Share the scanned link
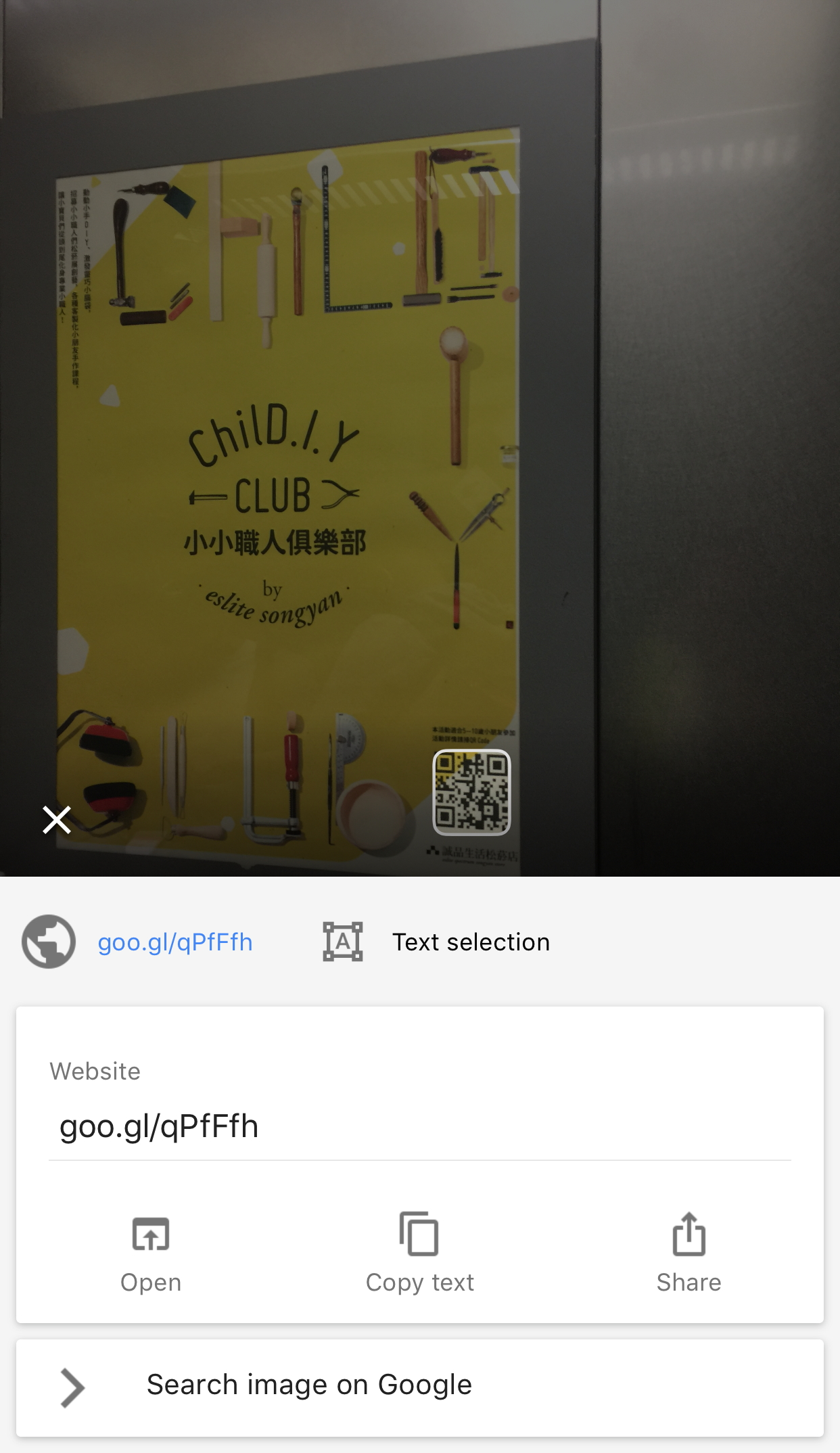The height and width of the screenshot is (1453, 840). (x=689, y=1252)
